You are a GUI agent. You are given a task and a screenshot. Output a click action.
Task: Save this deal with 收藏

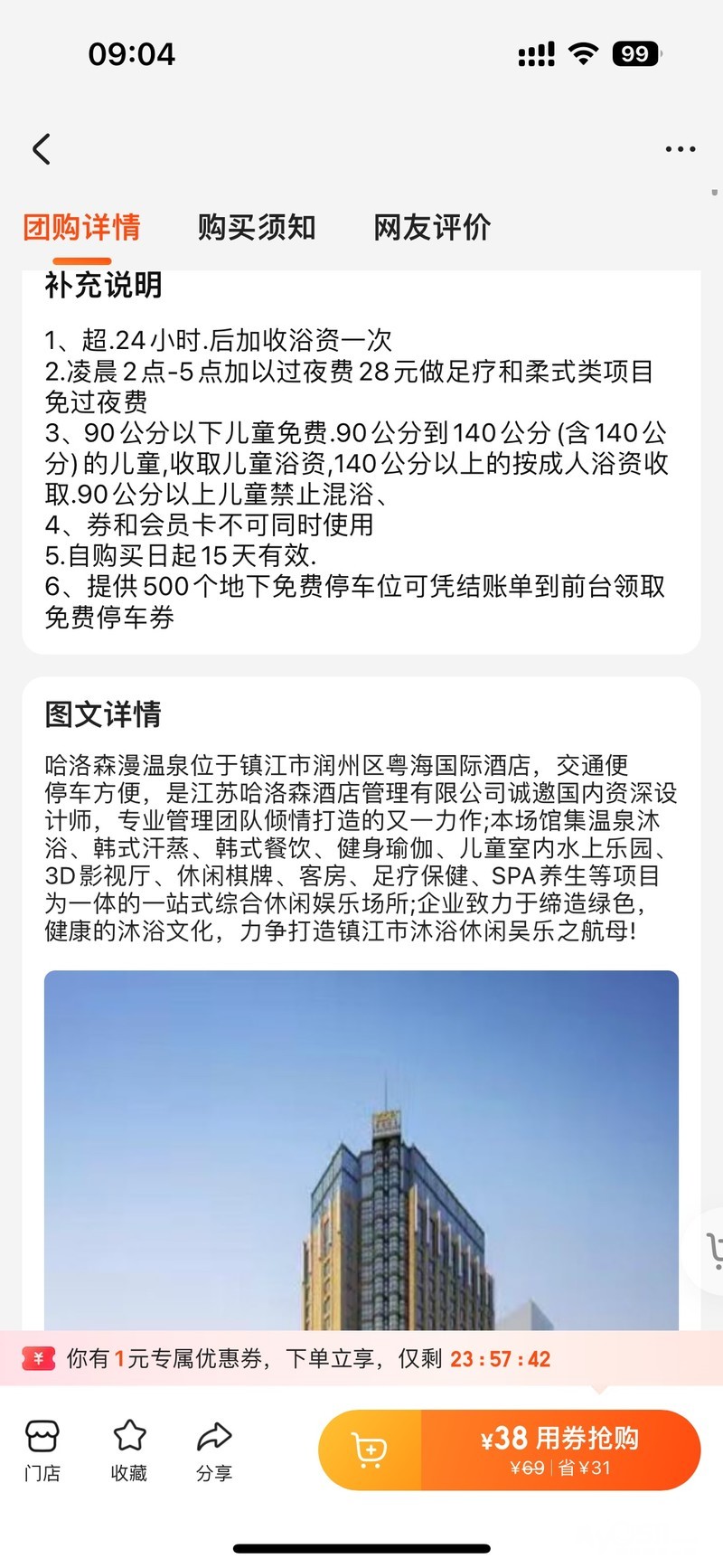point(129,1450)
